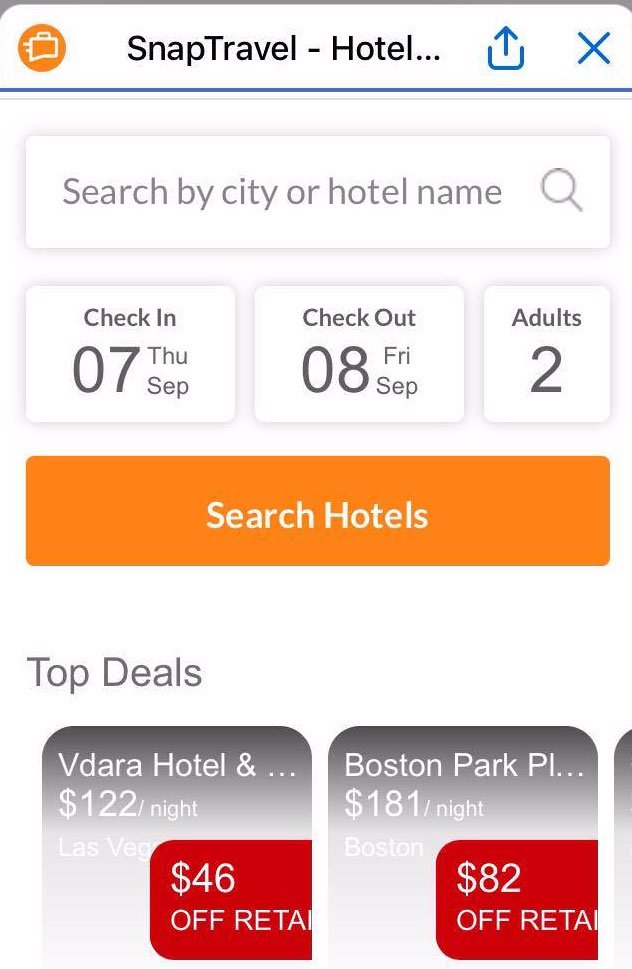Share the SnapTravel page

tap(506, 48)
